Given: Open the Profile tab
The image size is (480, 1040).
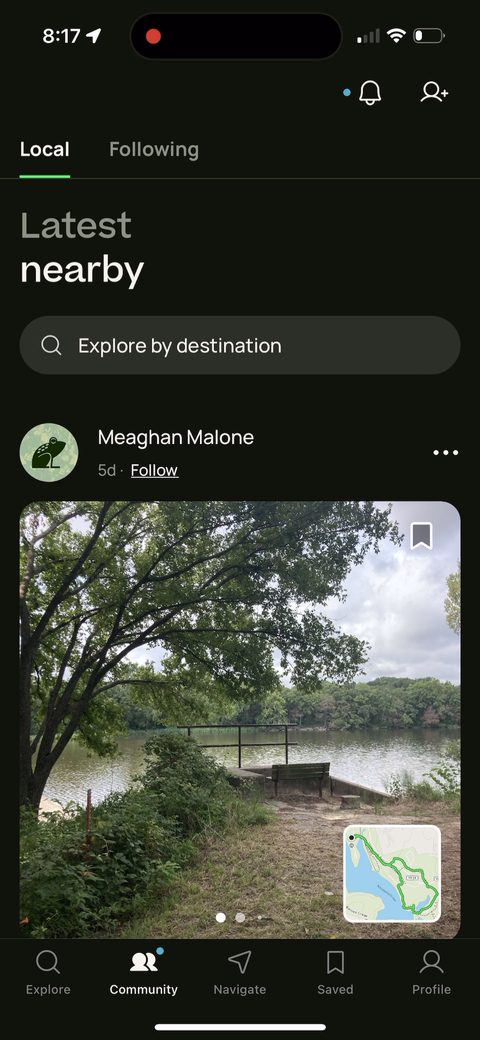Looking at the screenshot, I should [431, 972].
